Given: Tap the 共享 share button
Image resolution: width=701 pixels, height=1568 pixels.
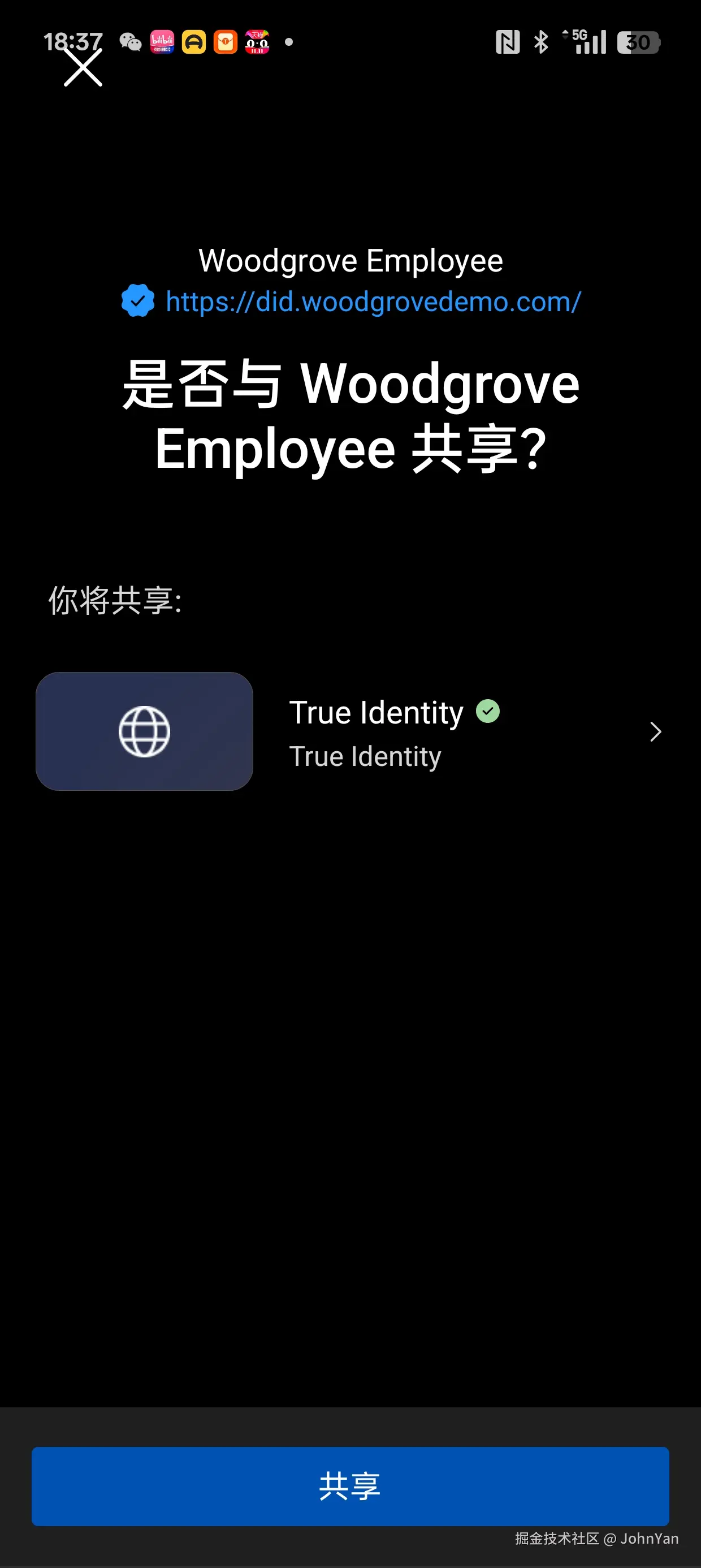Looking at the screenshot, I should click(350, 1487).
